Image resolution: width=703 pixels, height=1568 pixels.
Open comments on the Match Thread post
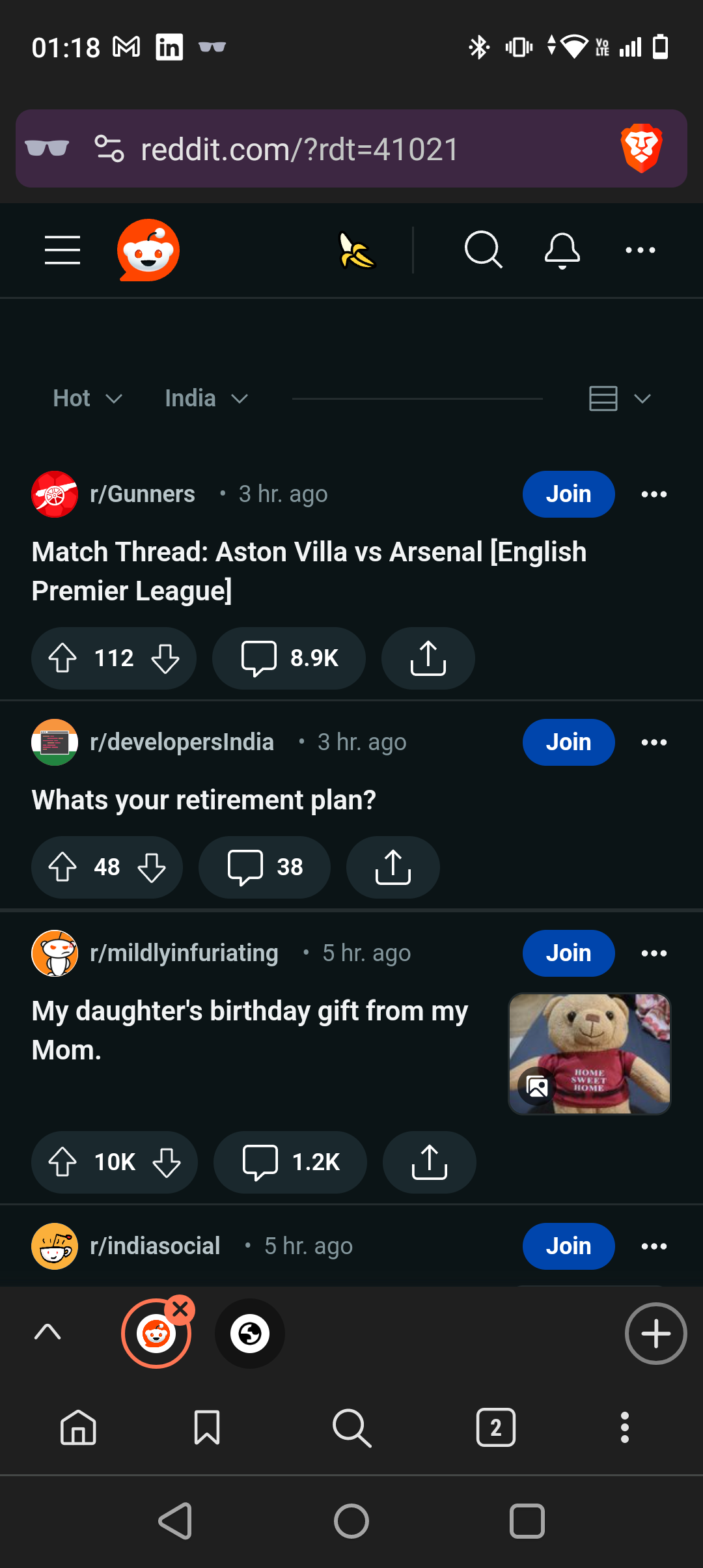click(x=289, y=658)
